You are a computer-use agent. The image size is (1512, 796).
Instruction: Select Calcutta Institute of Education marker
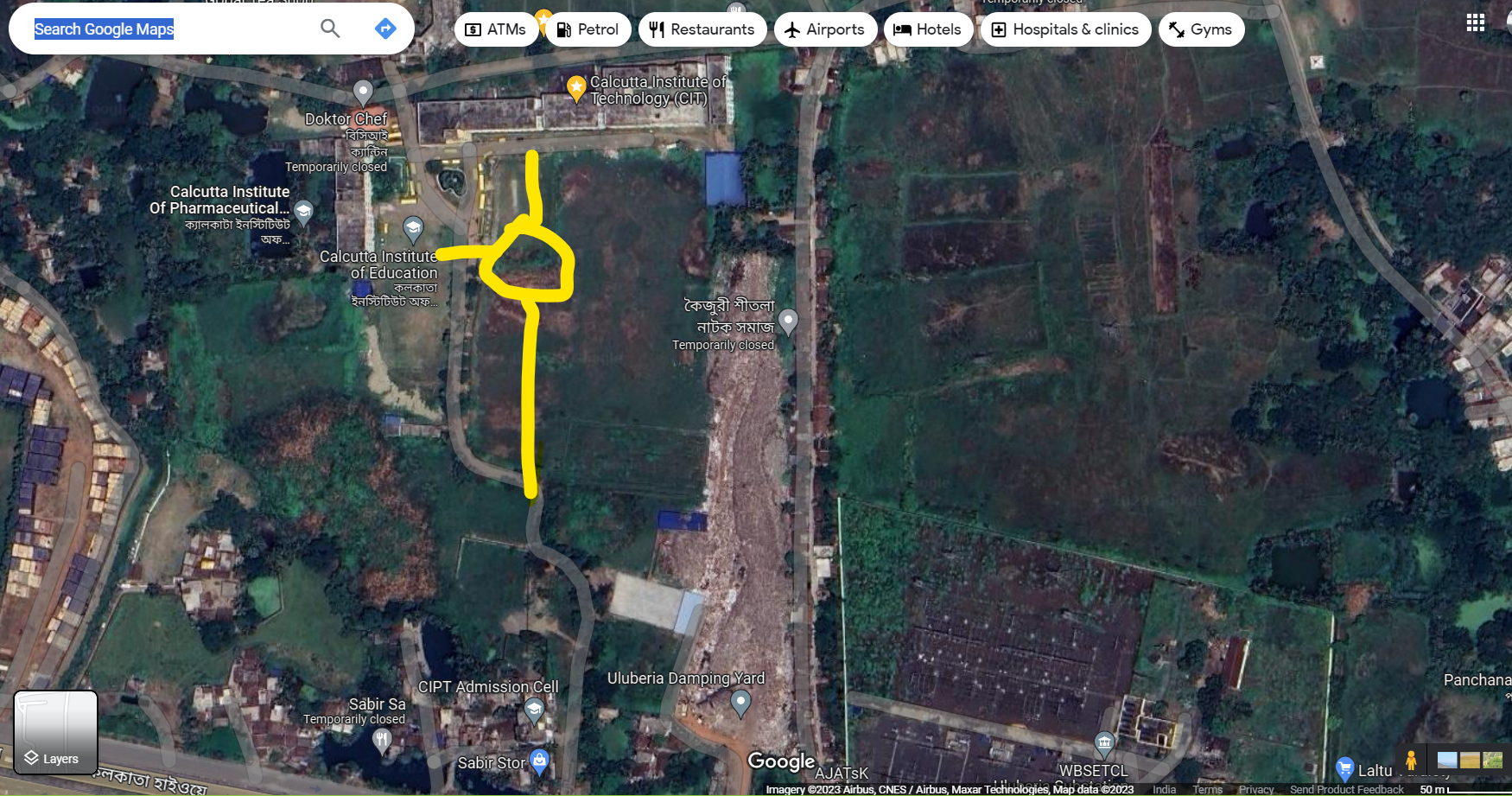pos(413,229)
